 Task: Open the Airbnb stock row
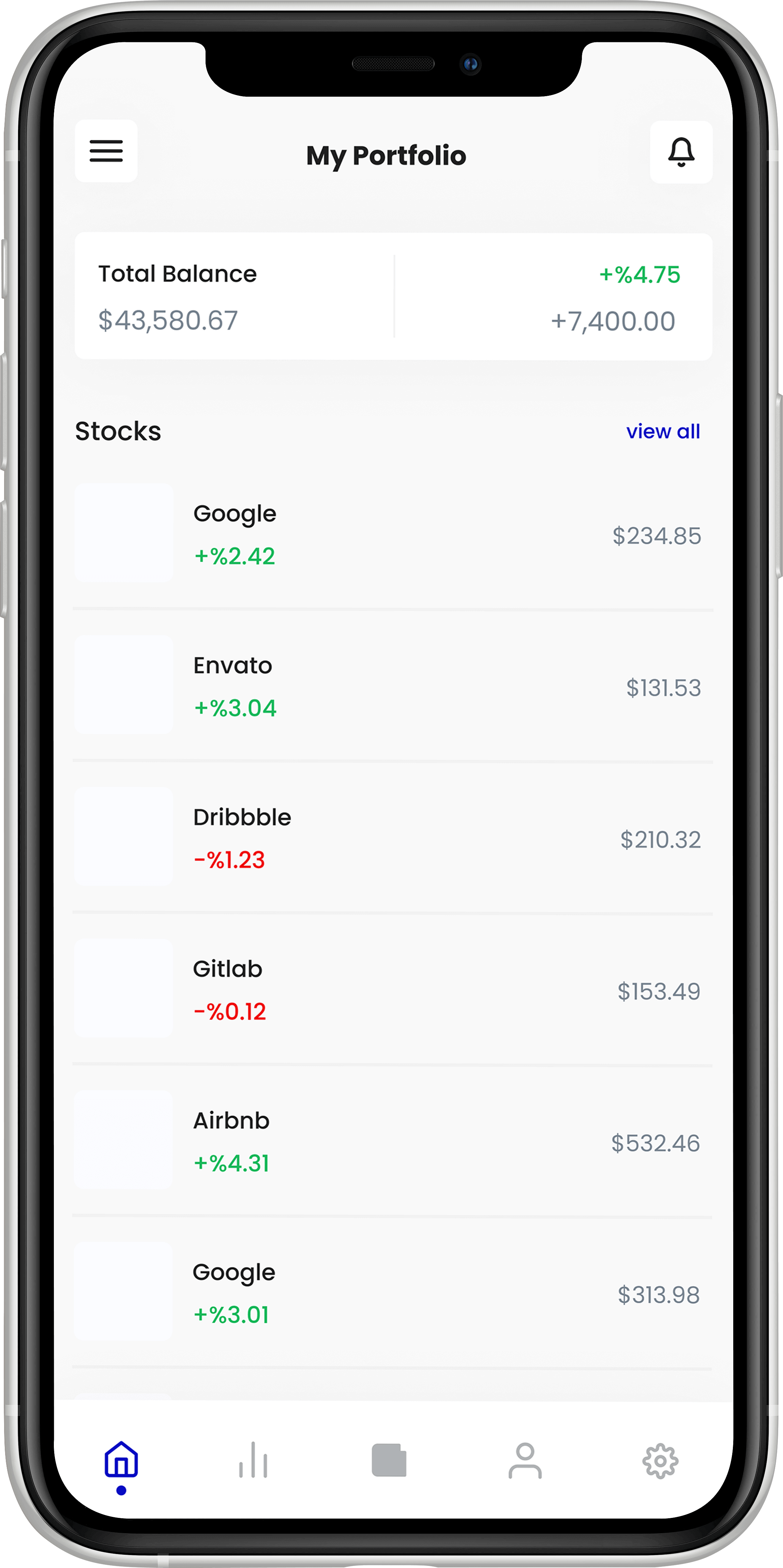click(x=393, y=1141)
